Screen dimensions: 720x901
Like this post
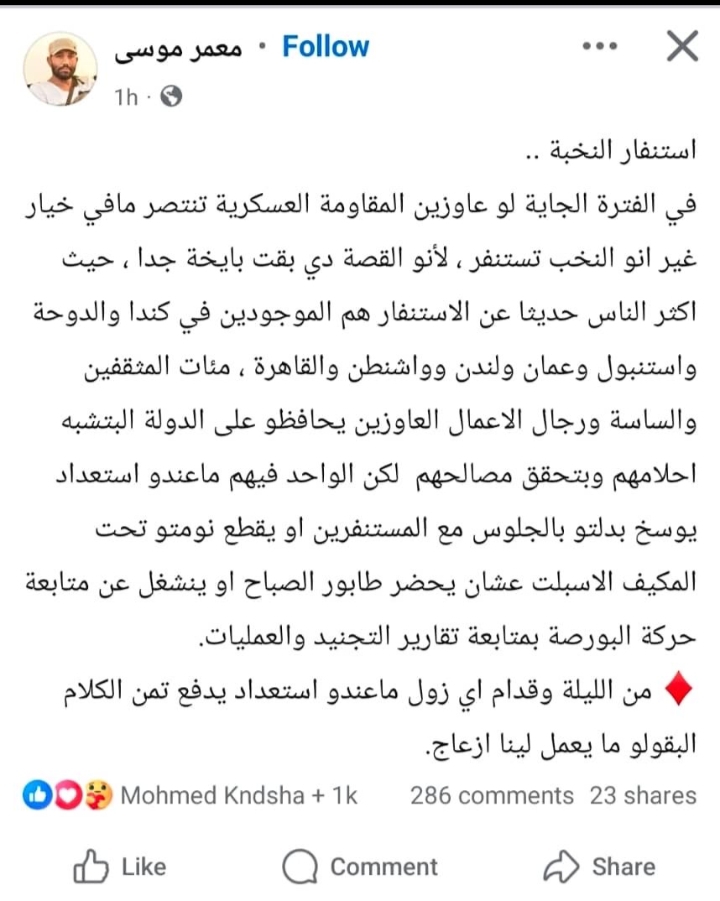(119, 866)
